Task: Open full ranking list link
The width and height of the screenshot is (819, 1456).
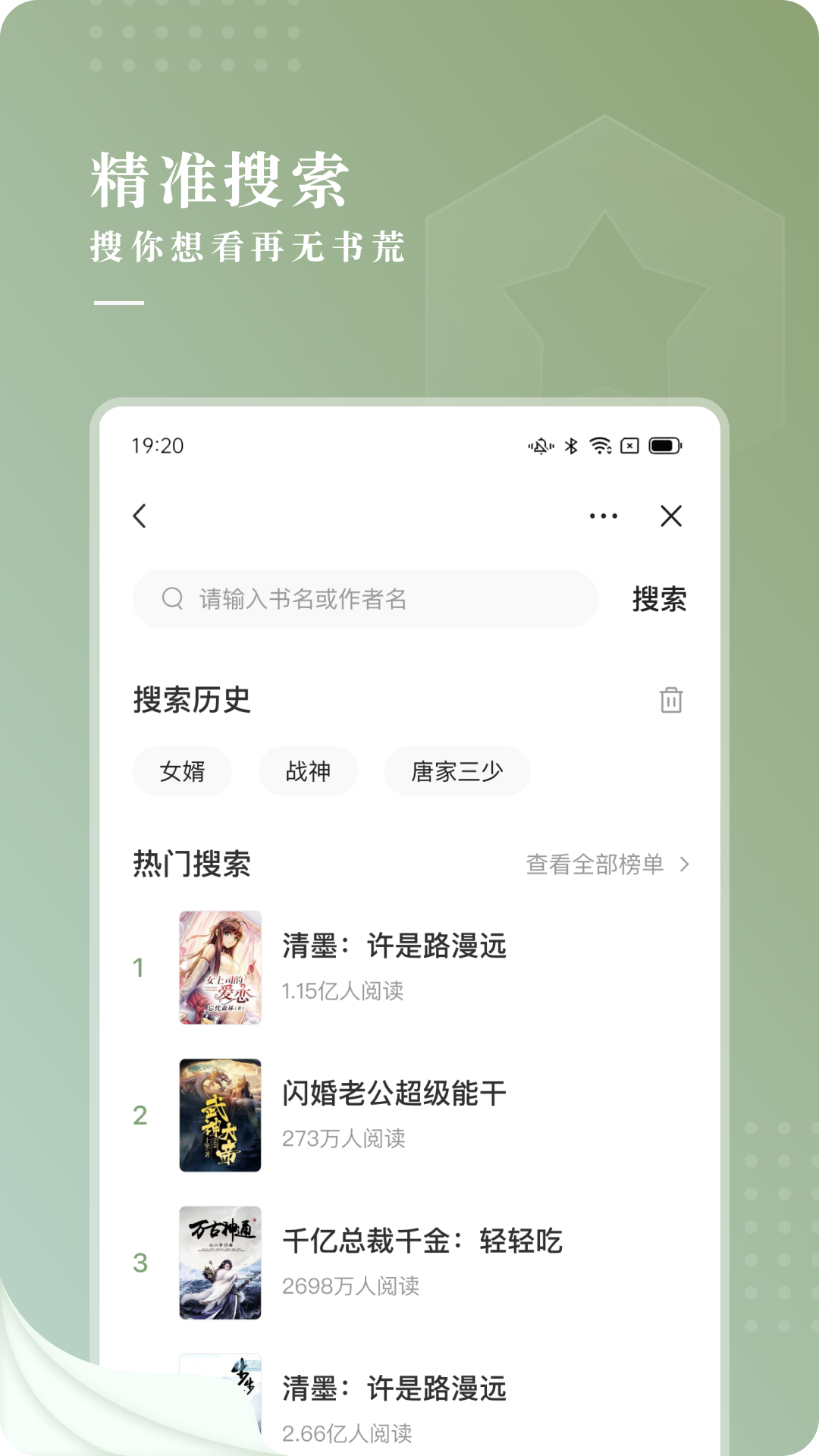Action: [x=595, y=864]
